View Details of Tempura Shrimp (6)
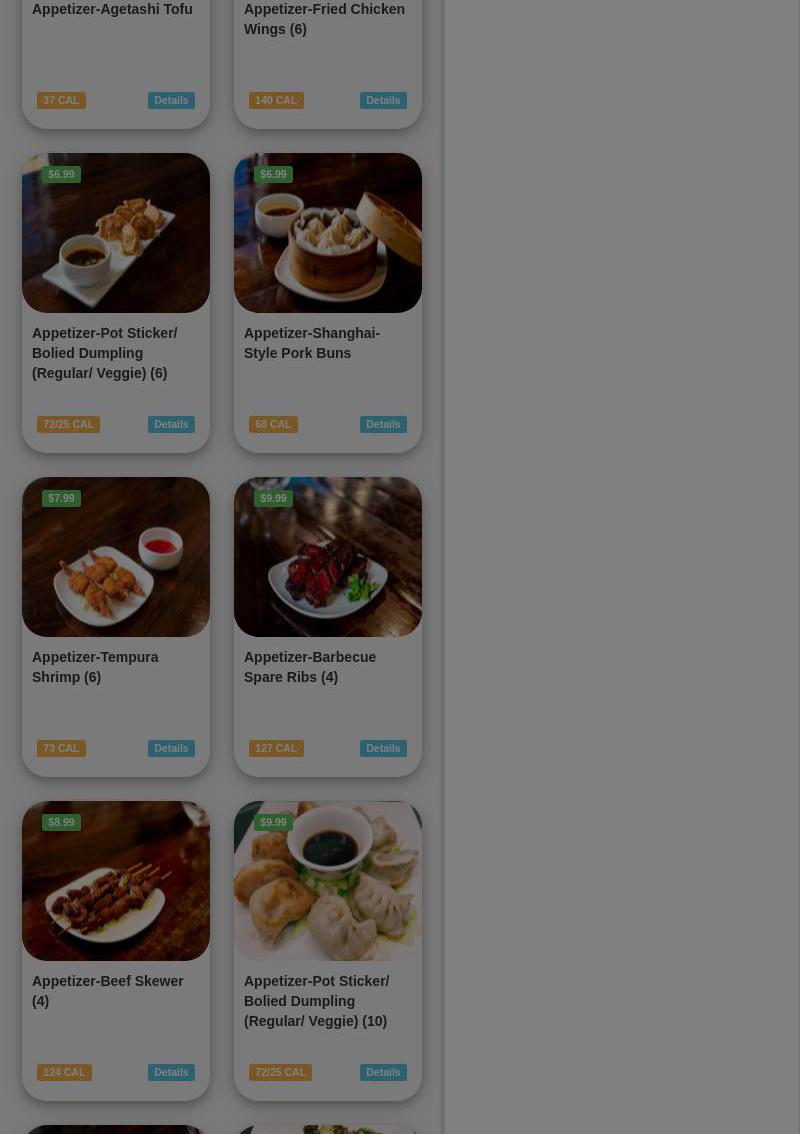The height and width of the screenshot is (1134, 800). point(171,748)
